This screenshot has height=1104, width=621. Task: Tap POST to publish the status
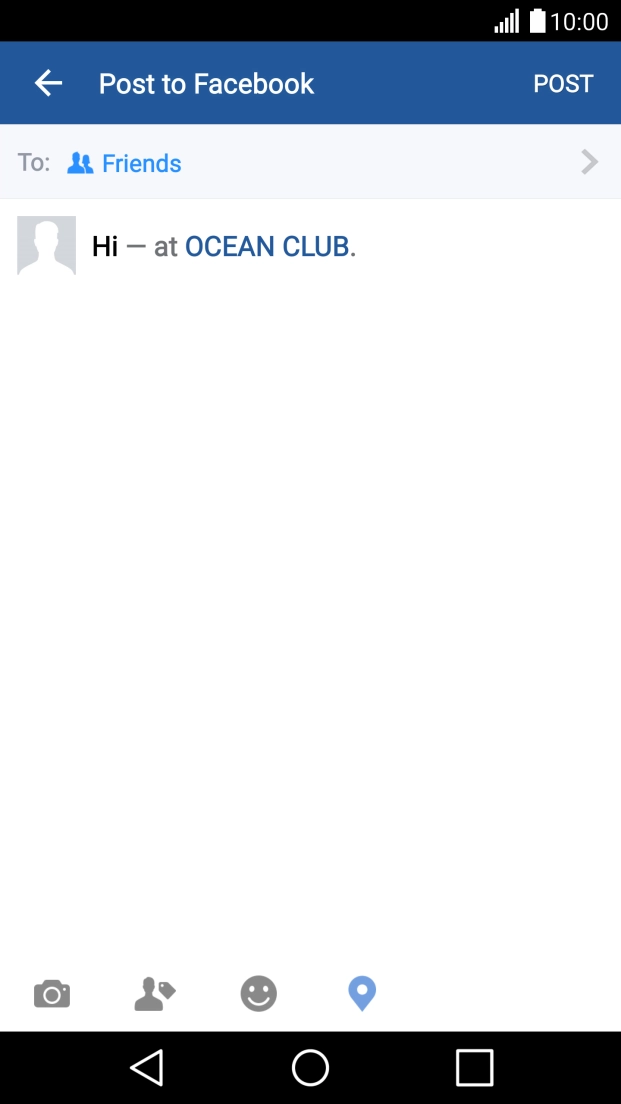click(563, 84)
